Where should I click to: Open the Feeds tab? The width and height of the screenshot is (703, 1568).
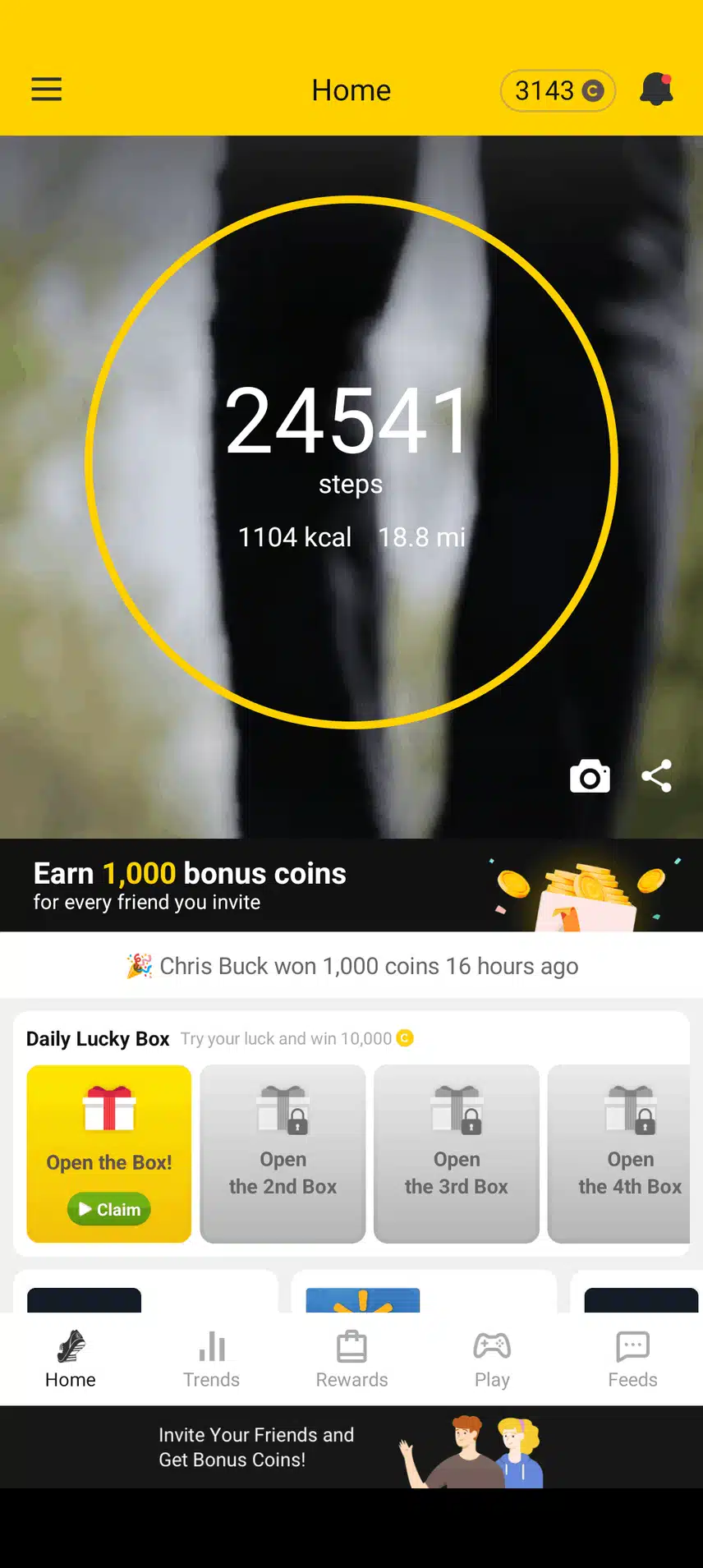pyautogui.click(x=632, y=1359)
